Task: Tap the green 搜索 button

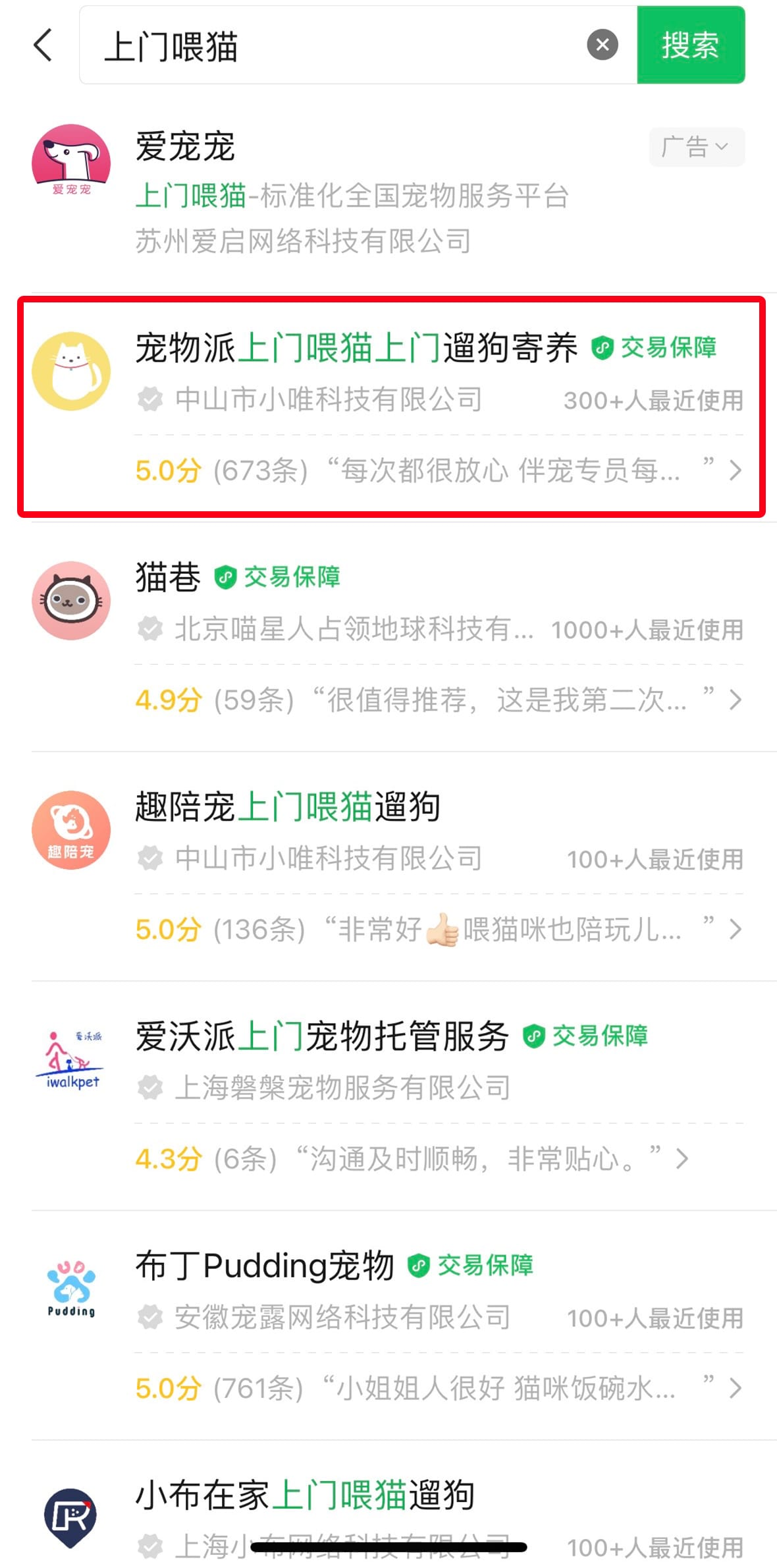Action: click(690, 45)
